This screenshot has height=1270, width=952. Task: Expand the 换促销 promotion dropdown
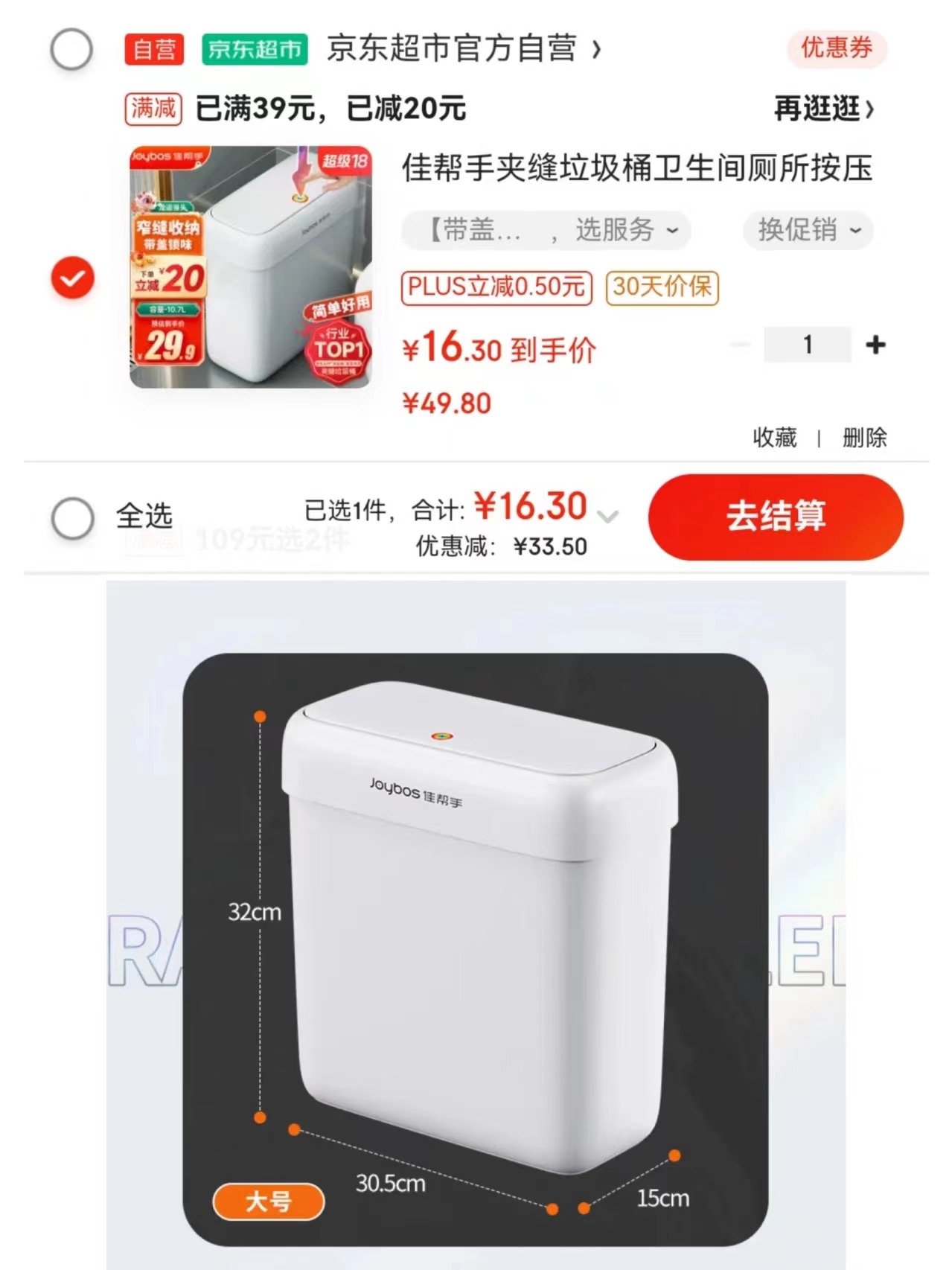tap(808, 230)
